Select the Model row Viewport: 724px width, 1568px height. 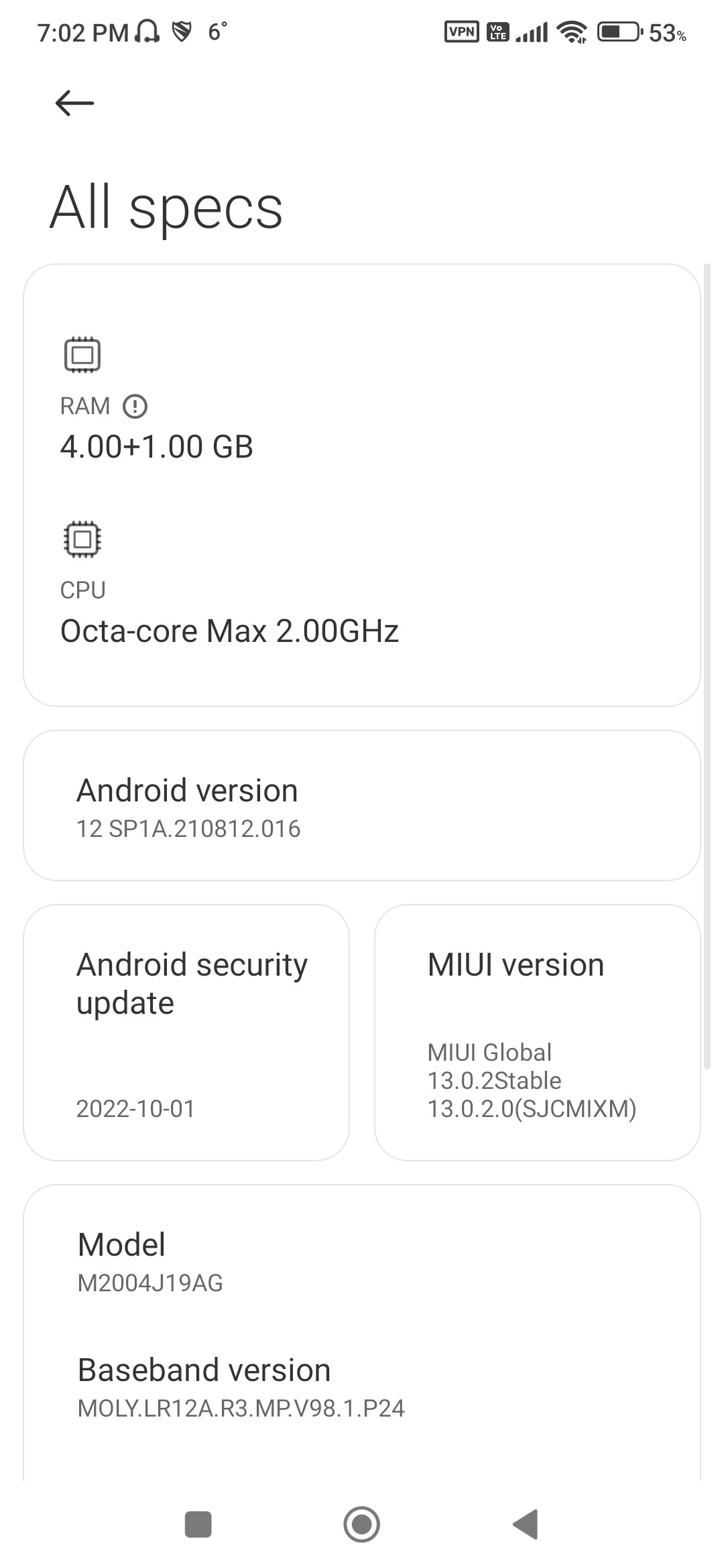coord(362,1262)
